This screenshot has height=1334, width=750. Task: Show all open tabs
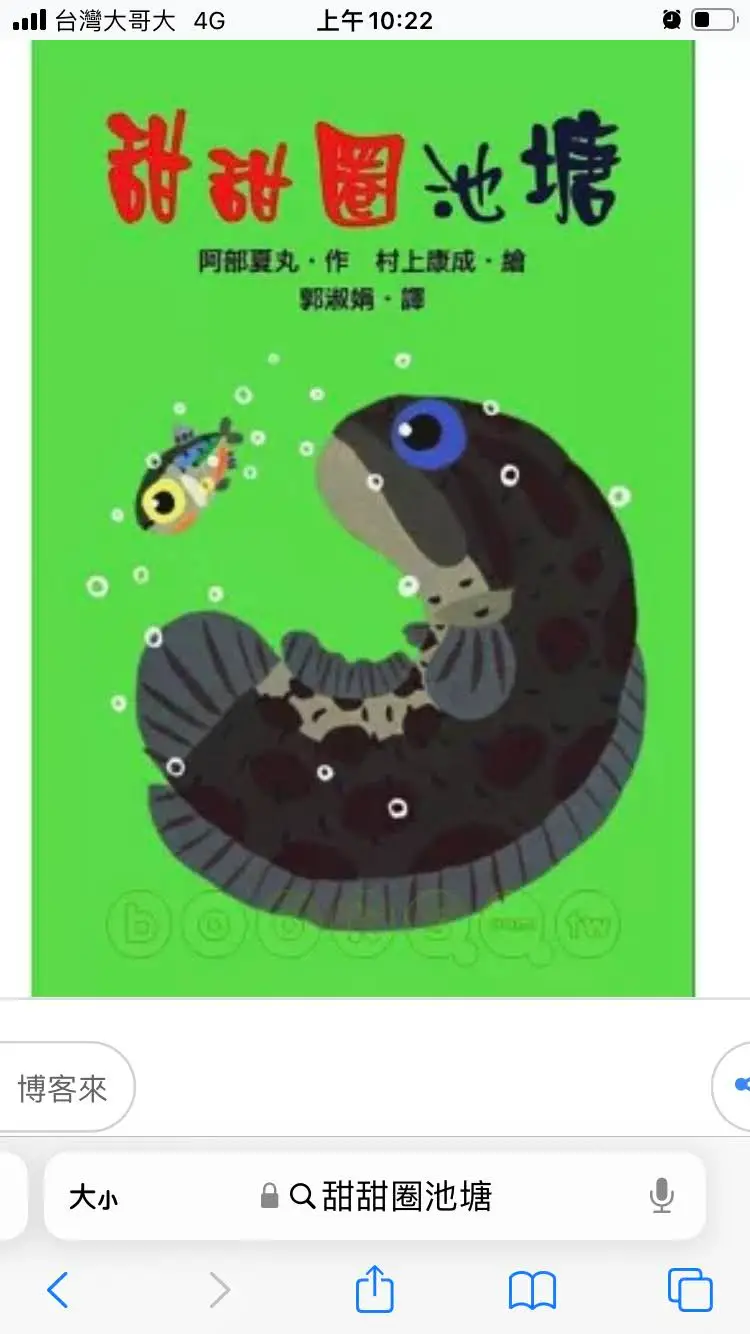click(x=689, y=1290)
